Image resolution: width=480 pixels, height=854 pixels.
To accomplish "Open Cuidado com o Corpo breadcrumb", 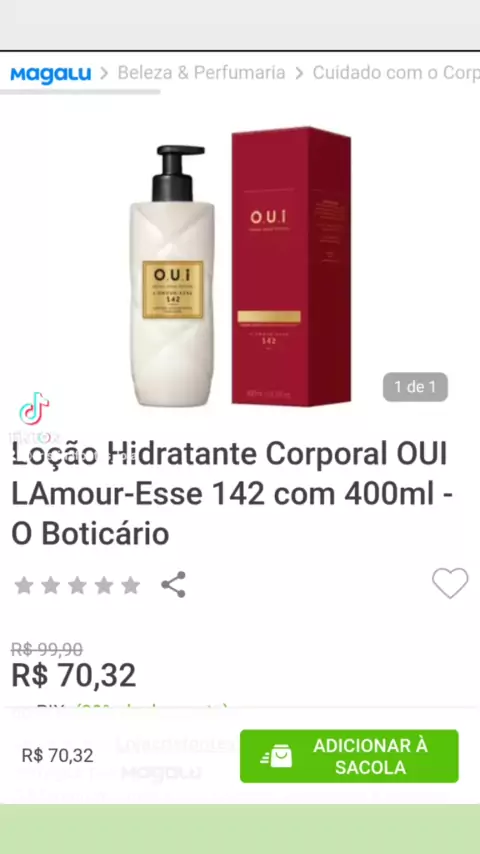I will point(396,72).
